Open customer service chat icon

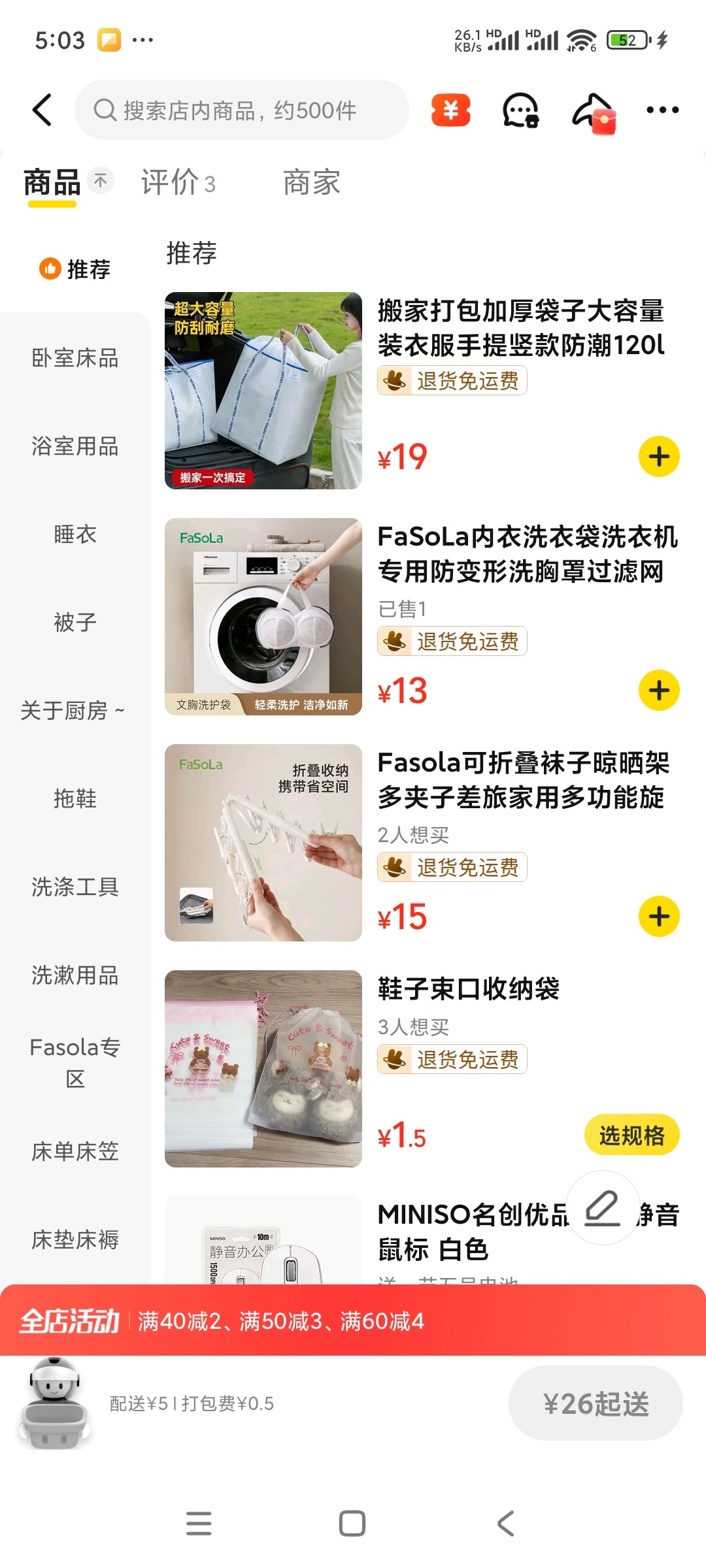click(520, 110)
